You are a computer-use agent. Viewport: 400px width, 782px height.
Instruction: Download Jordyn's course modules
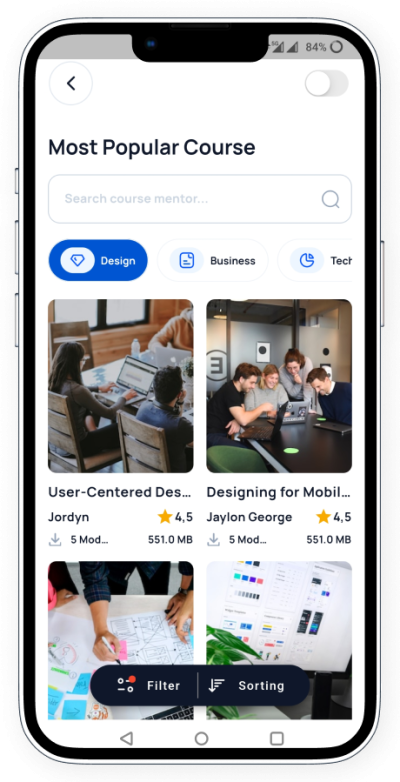[x=55, y=540]
